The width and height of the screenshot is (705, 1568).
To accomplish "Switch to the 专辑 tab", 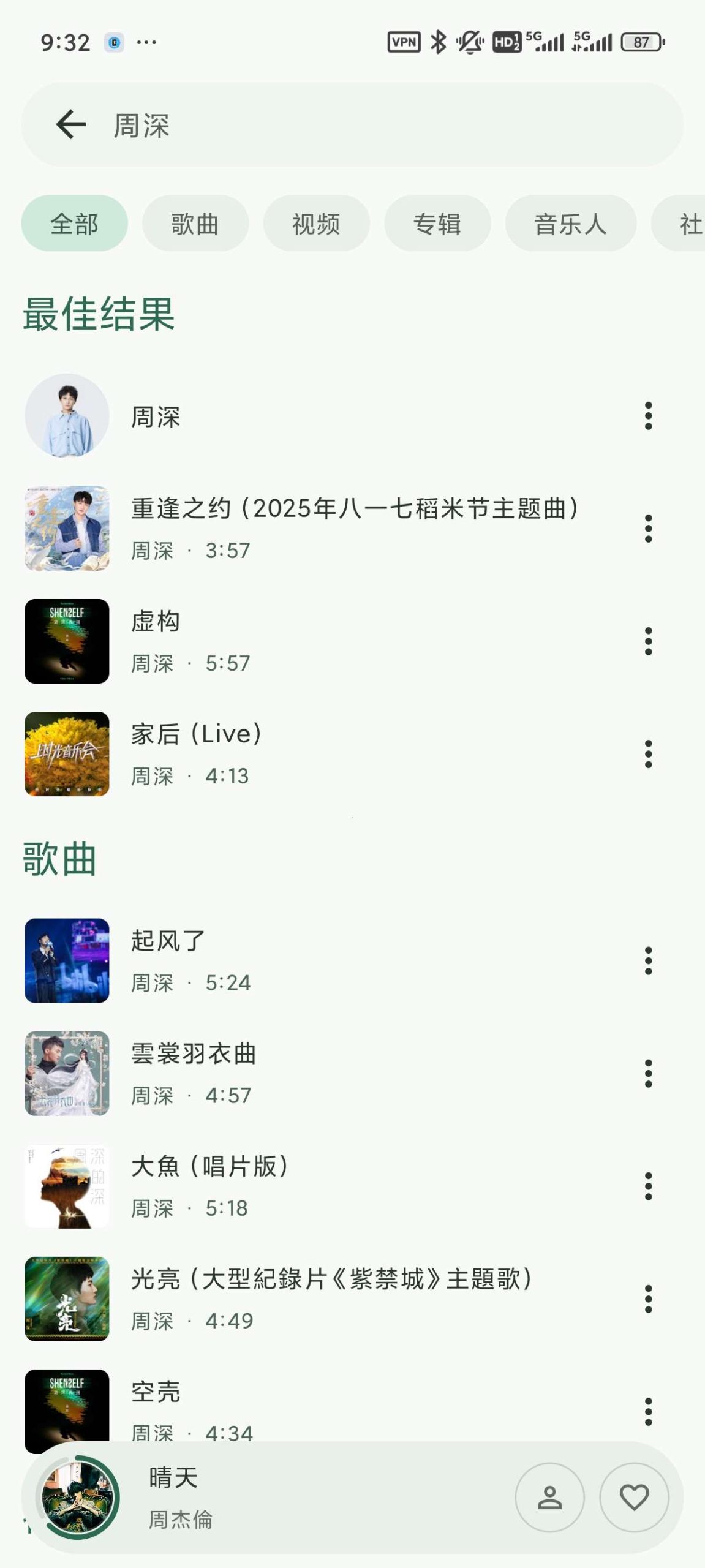I will 437,224.
